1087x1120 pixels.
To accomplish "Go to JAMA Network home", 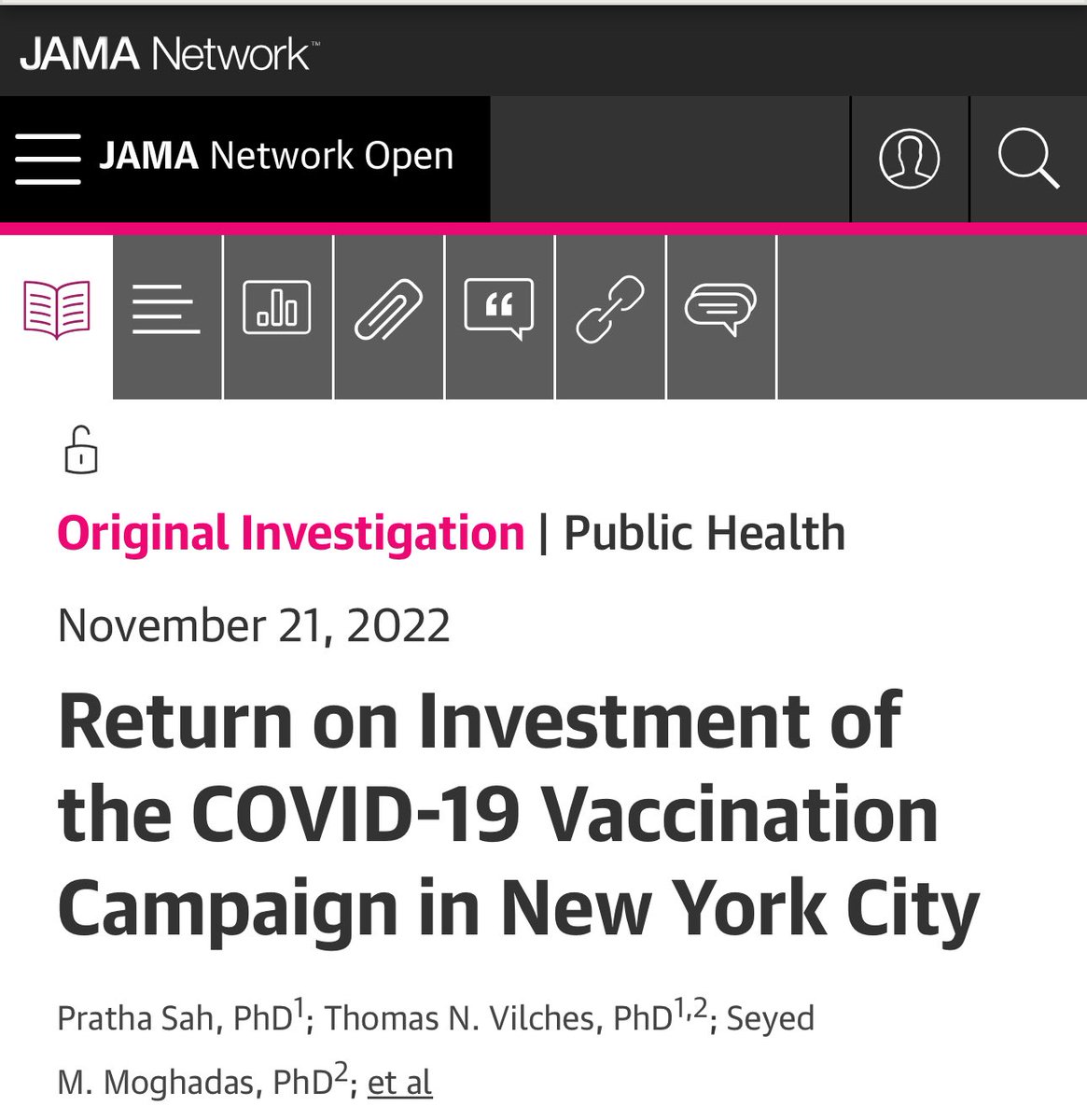I will (x=168, y=53).
